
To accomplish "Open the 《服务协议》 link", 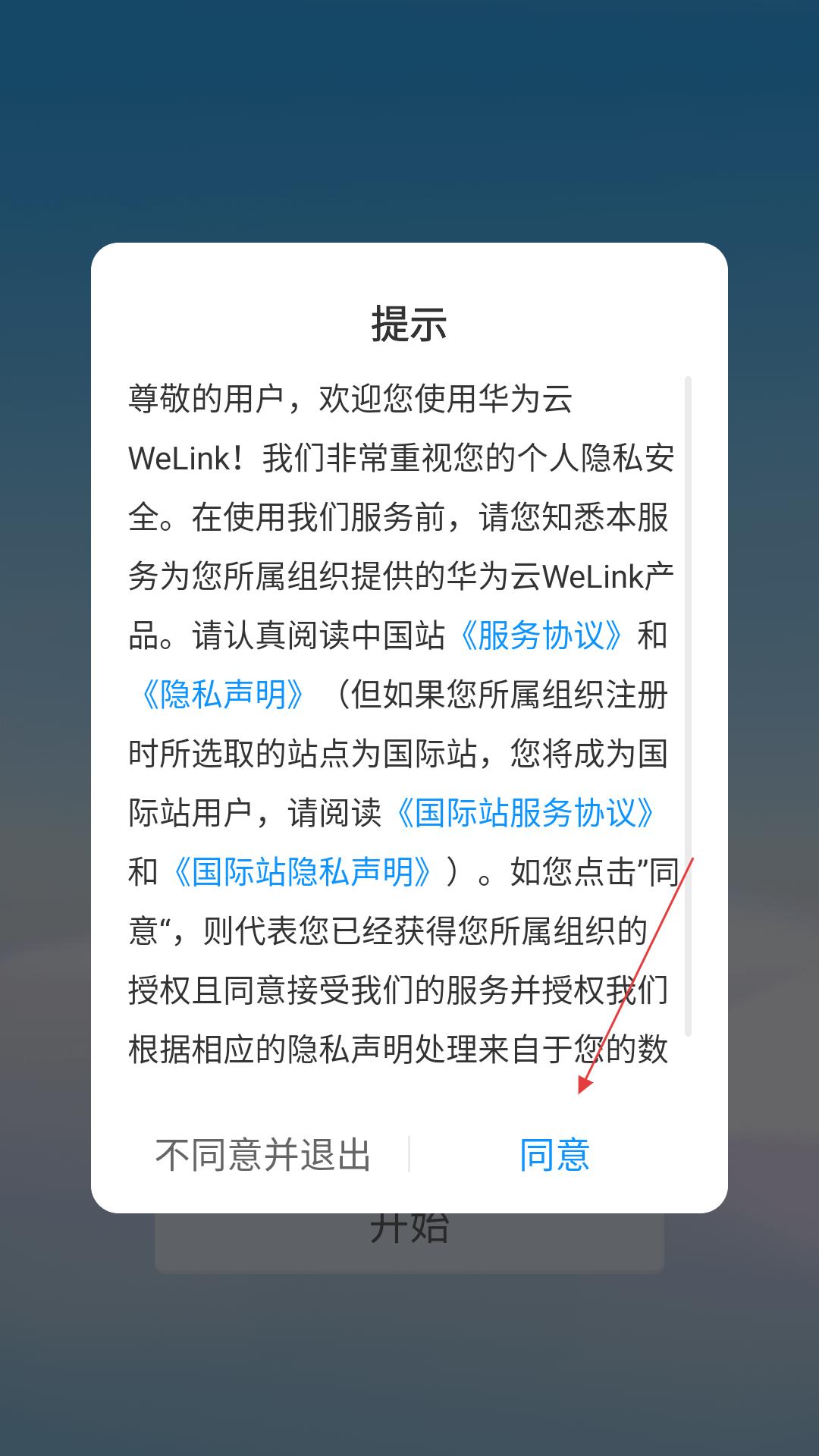I will click(x=541, y=635).
